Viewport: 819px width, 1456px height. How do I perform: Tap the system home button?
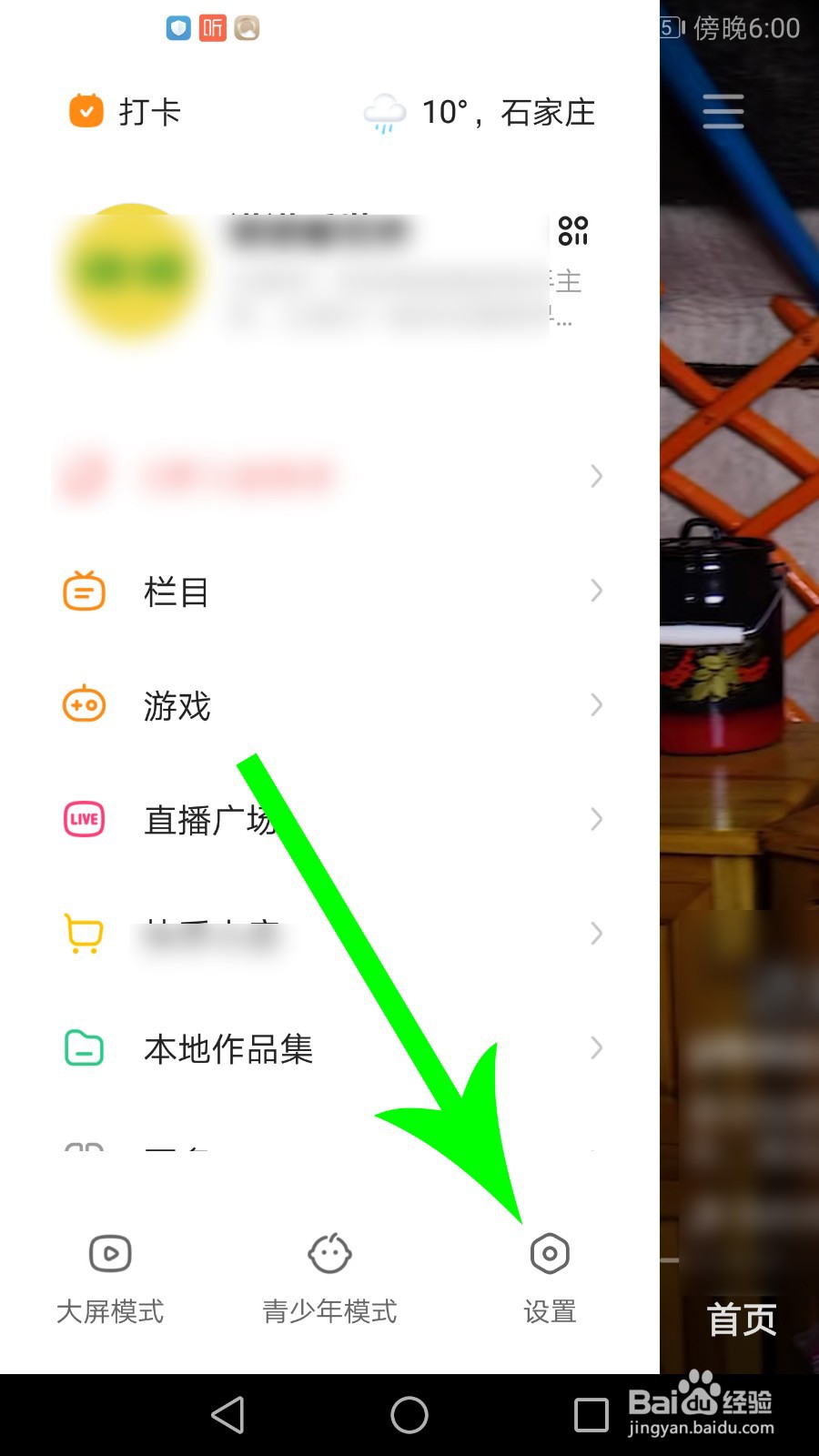409,1415
